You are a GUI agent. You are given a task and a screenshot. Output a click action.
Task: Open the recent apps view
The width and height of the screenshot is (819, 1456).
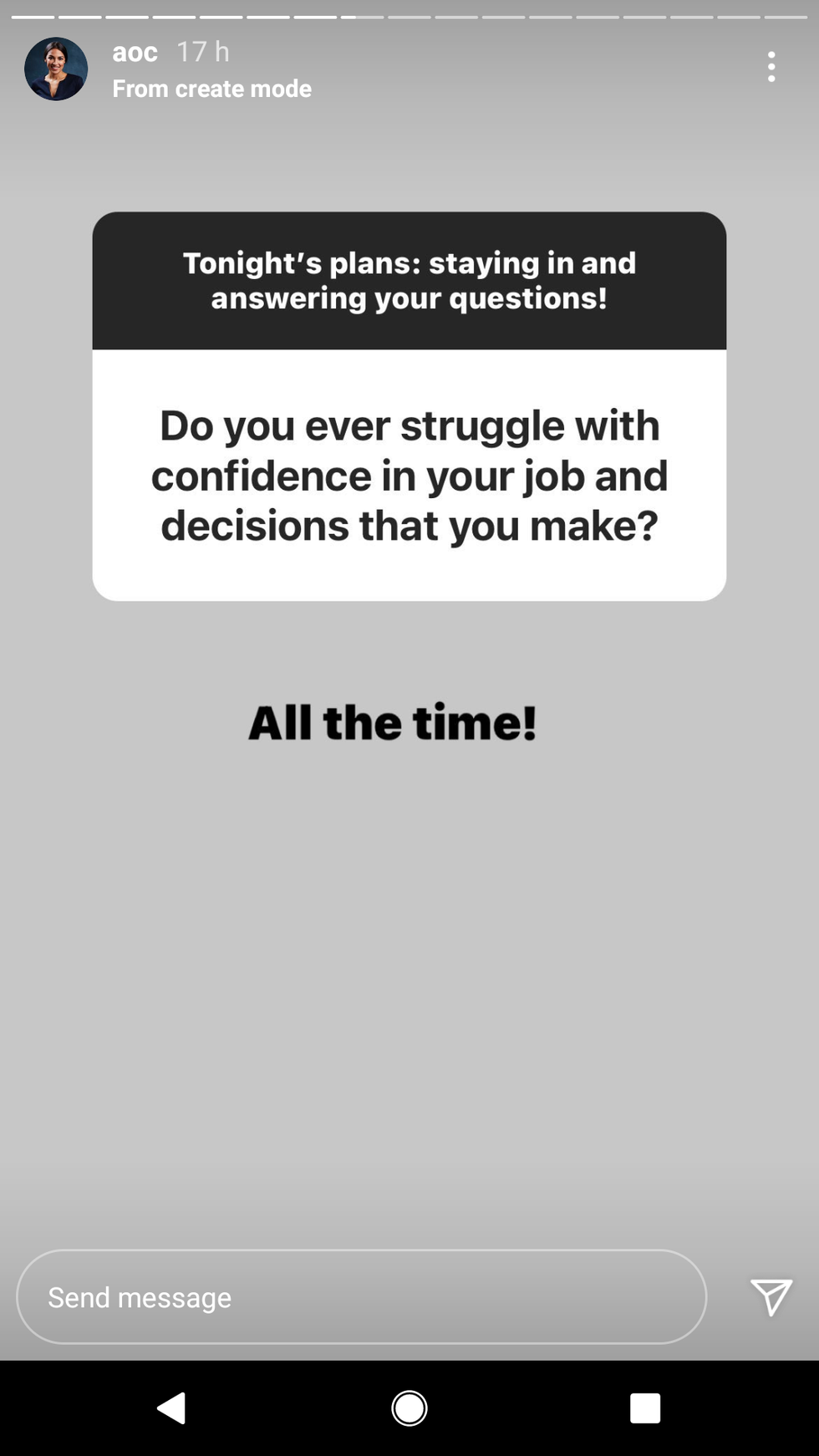pos(644,1408)
